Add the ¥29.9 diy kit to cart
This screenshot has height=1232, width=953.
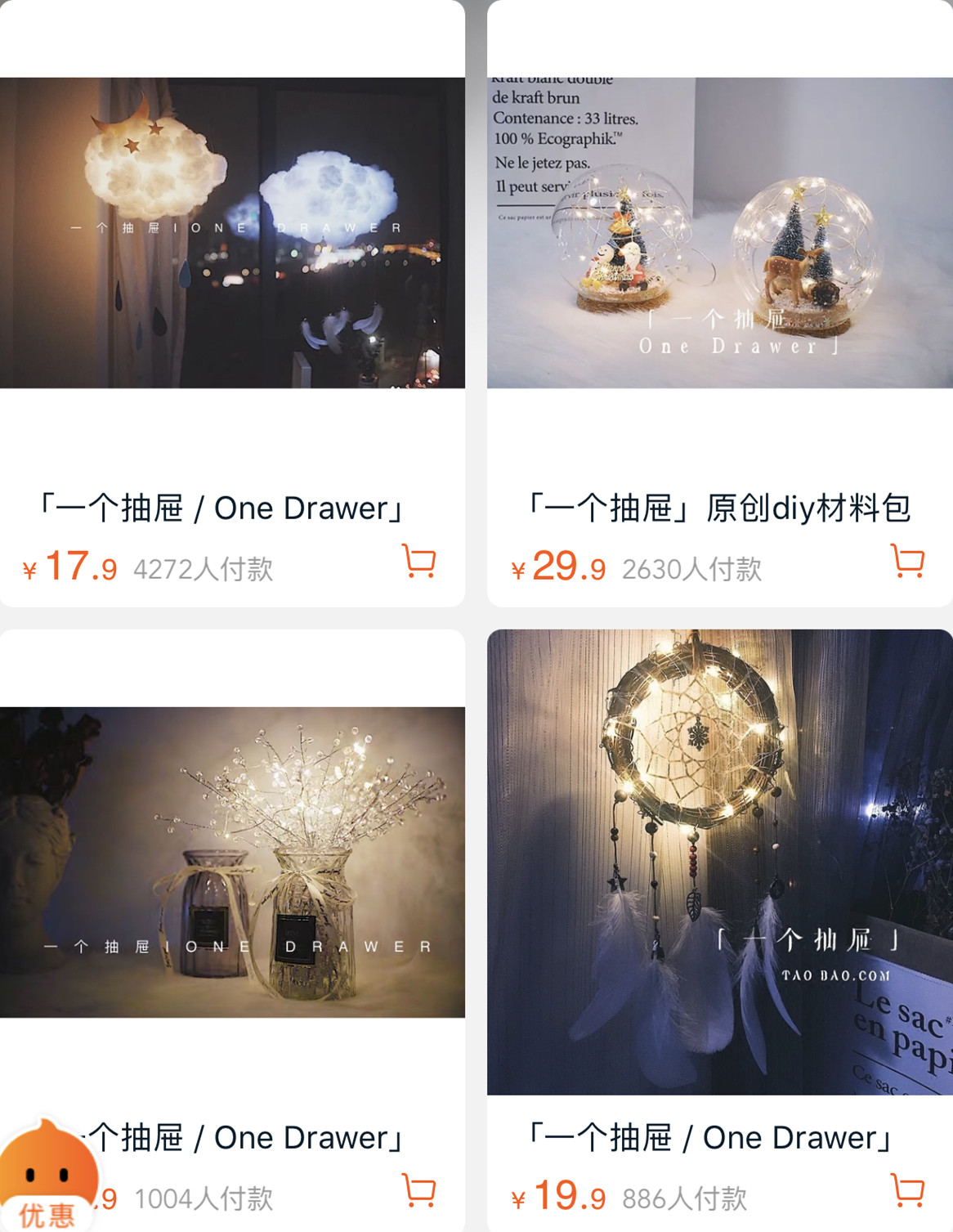tap(907, 562)
